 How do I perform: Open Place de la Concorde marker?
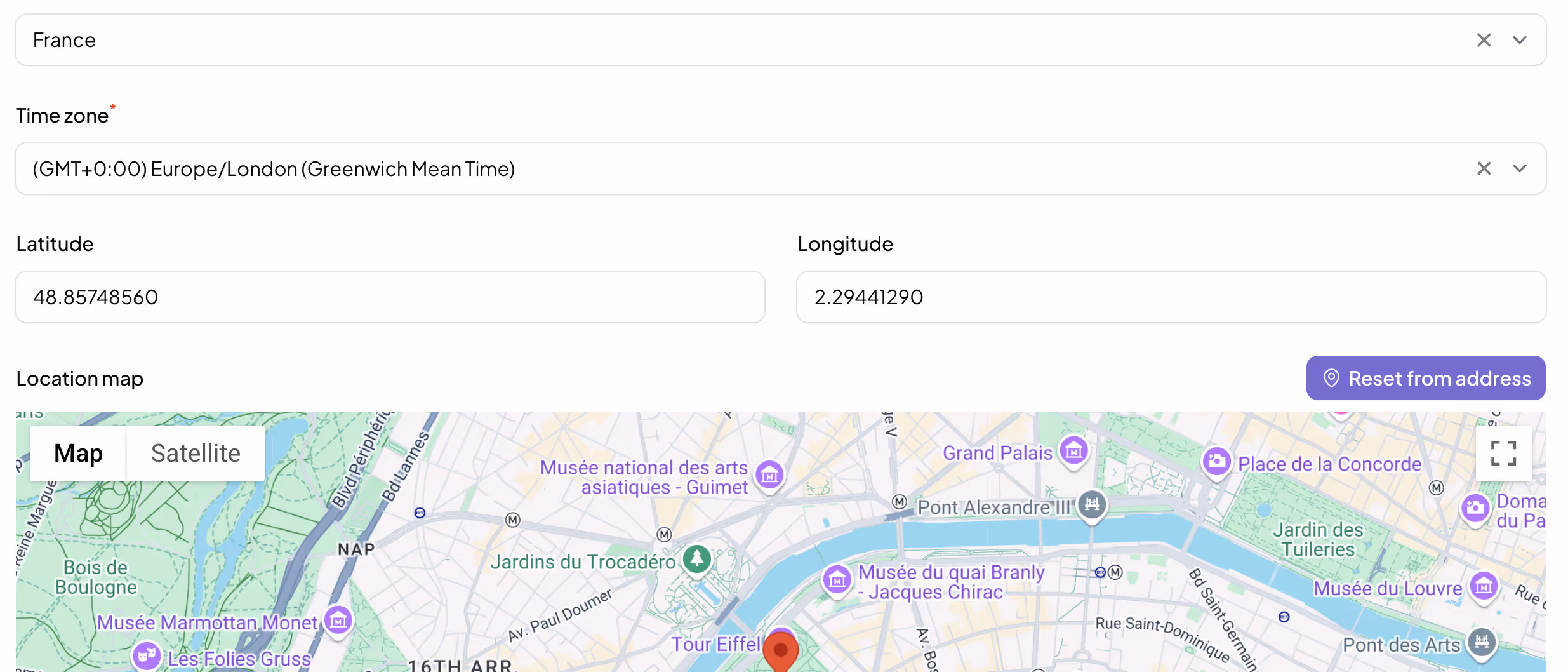tap(1216, 462)
